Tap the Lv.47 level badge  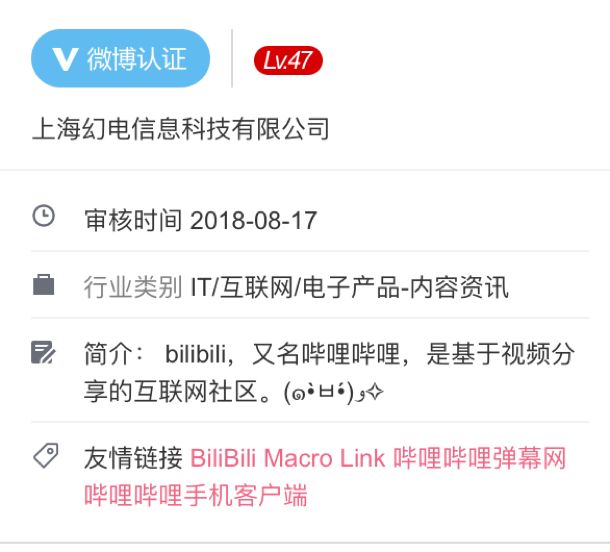click(x=288, y=60)
